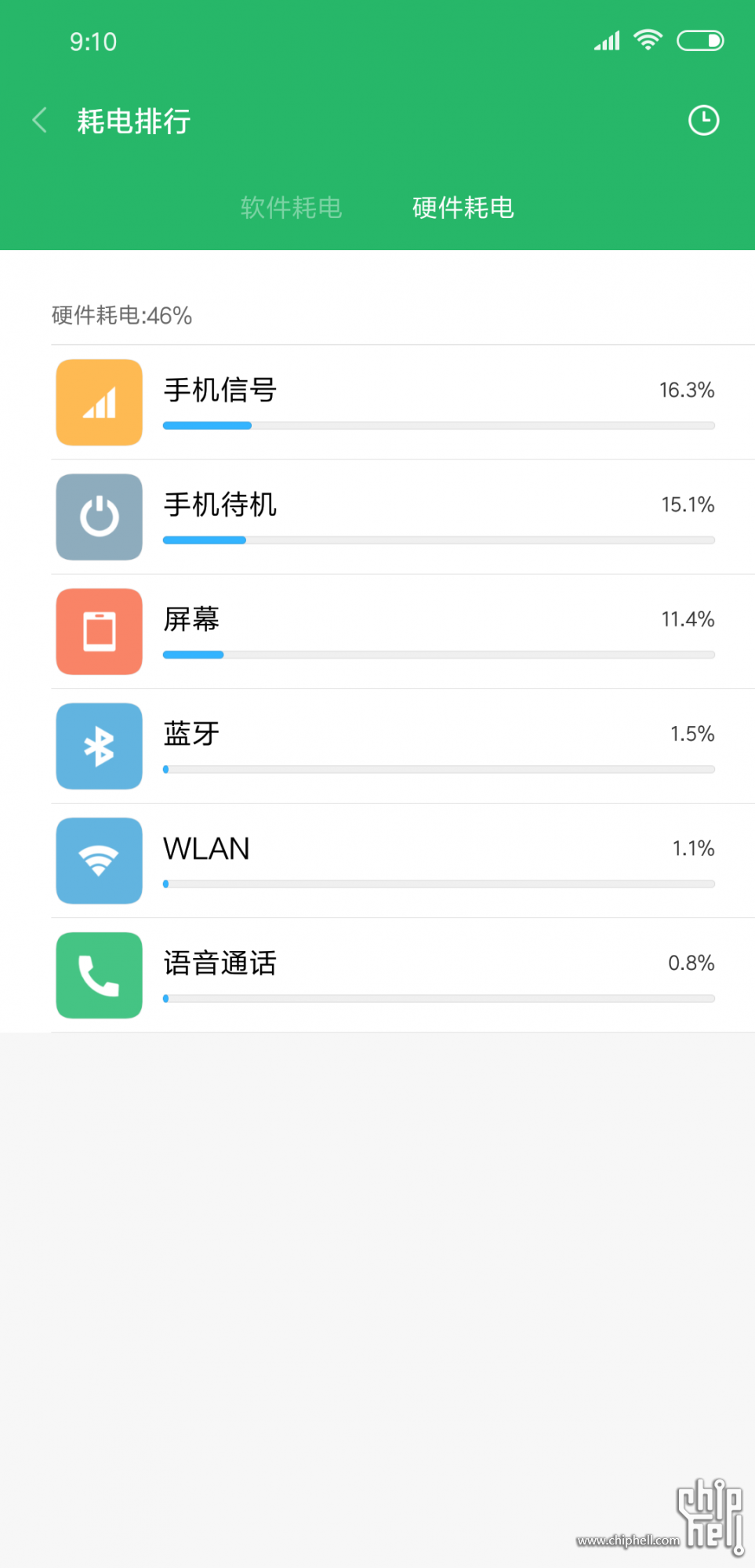The image size is (755, 1568).
Task: Tap the back arrow to exit 耗电排行
Action: (38, 120)
